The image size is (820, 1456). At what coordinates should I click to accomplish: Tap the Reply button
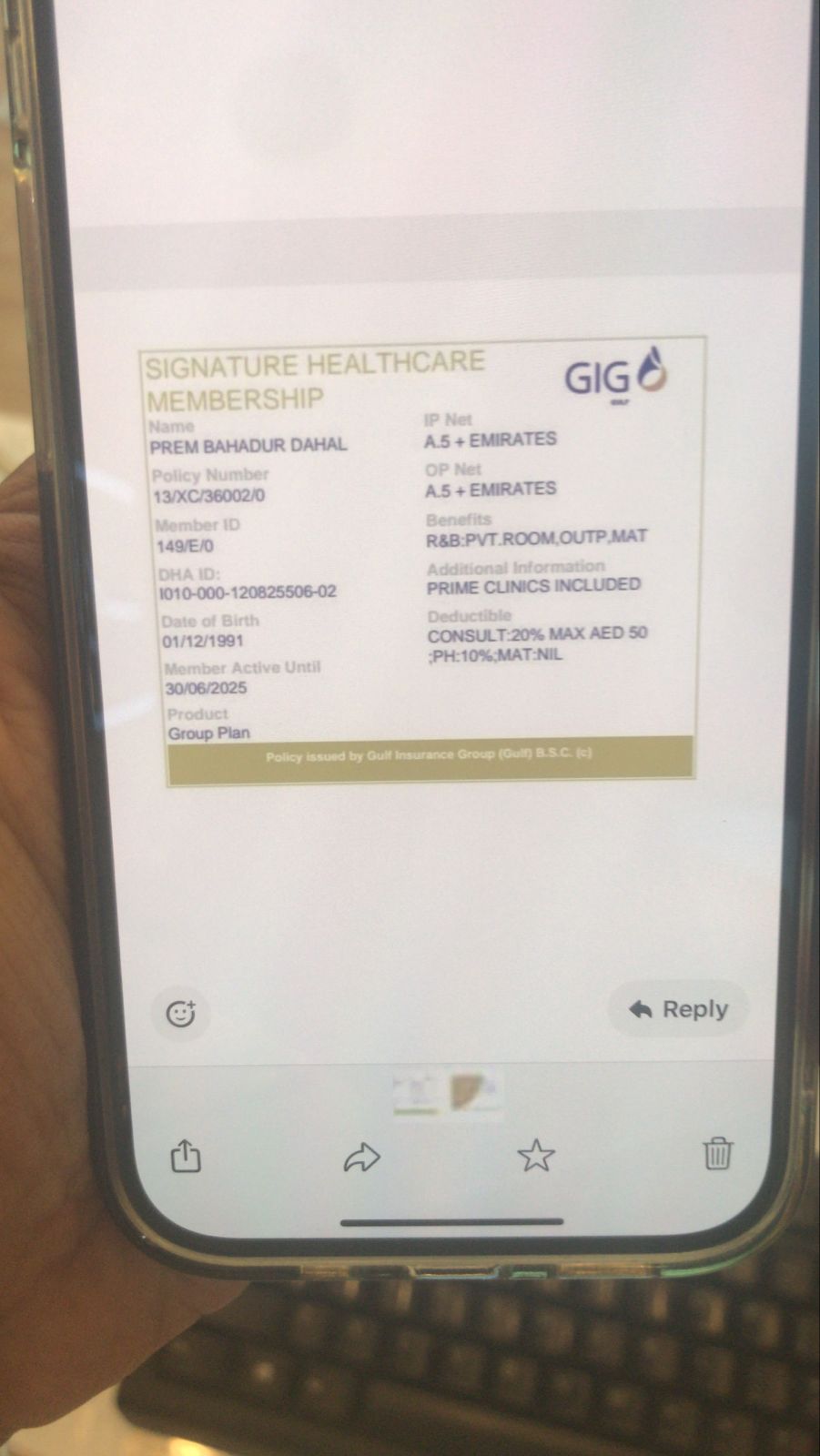[x=678, y=1009]
